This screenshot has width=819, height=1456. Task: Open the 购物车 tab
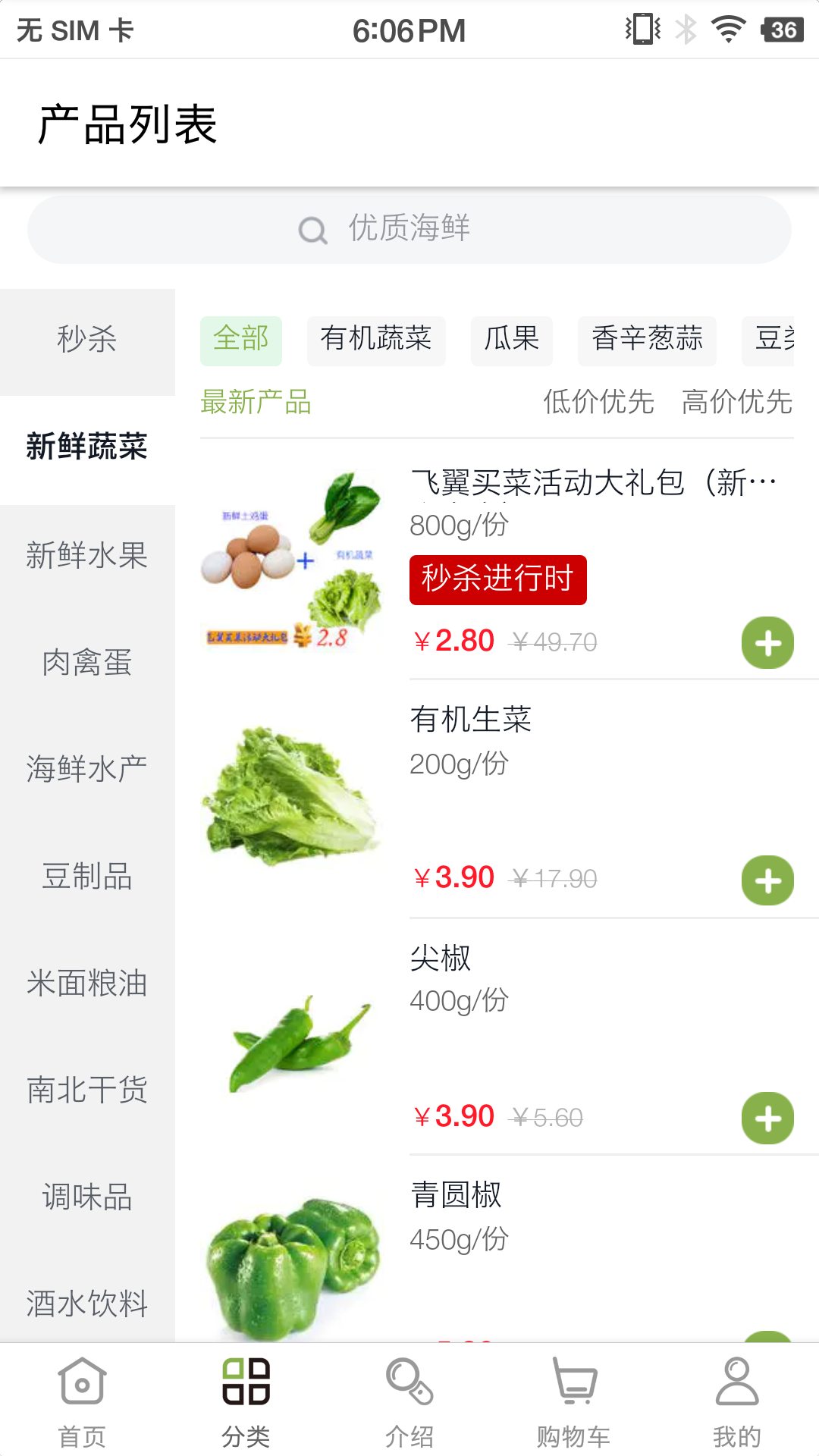tap(573, 1401)
